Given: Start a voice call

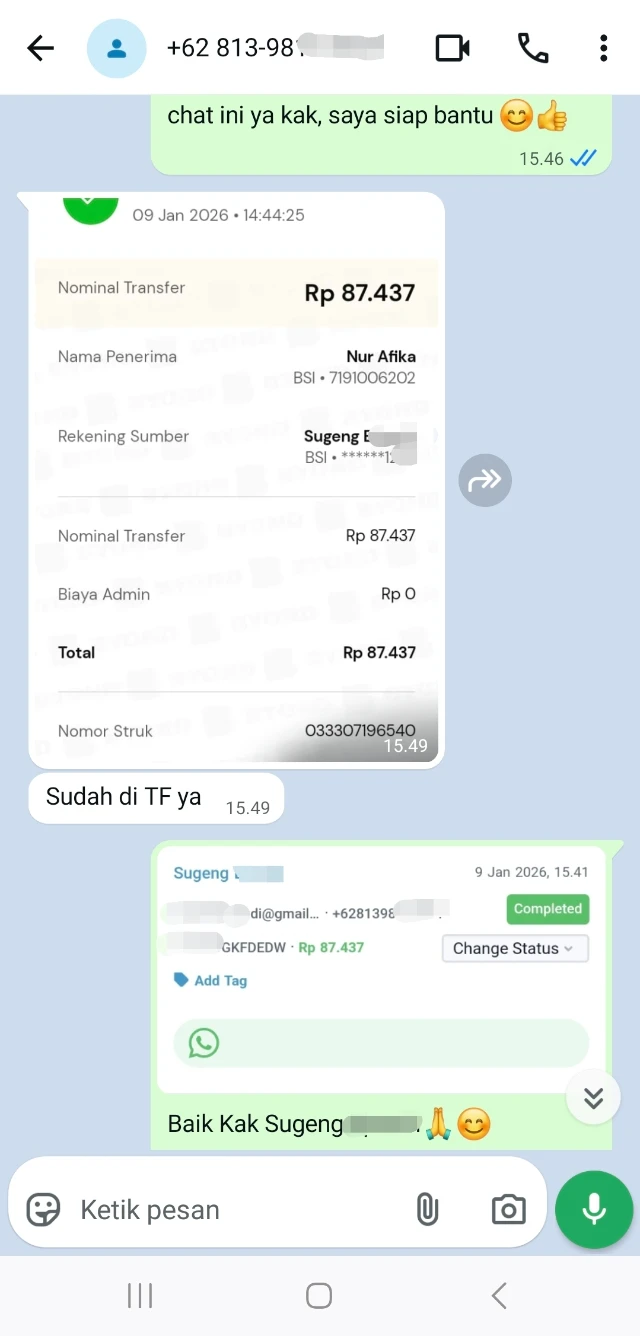Looking at the screenshot, I should tap(532, 48).
